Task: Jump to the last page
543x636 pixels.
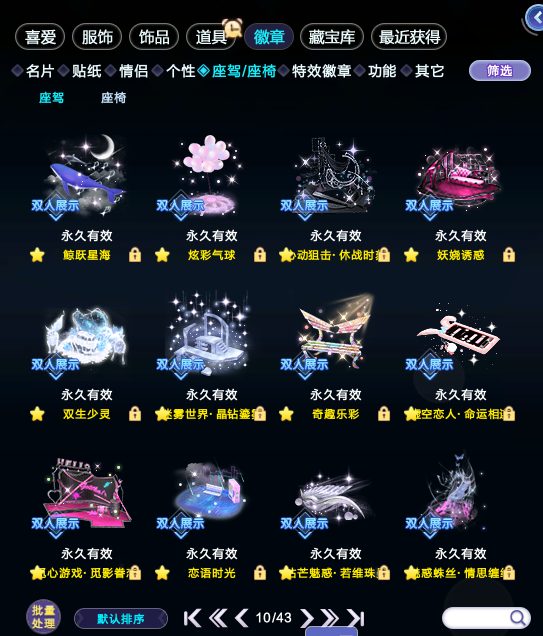Action: [356, 619]
